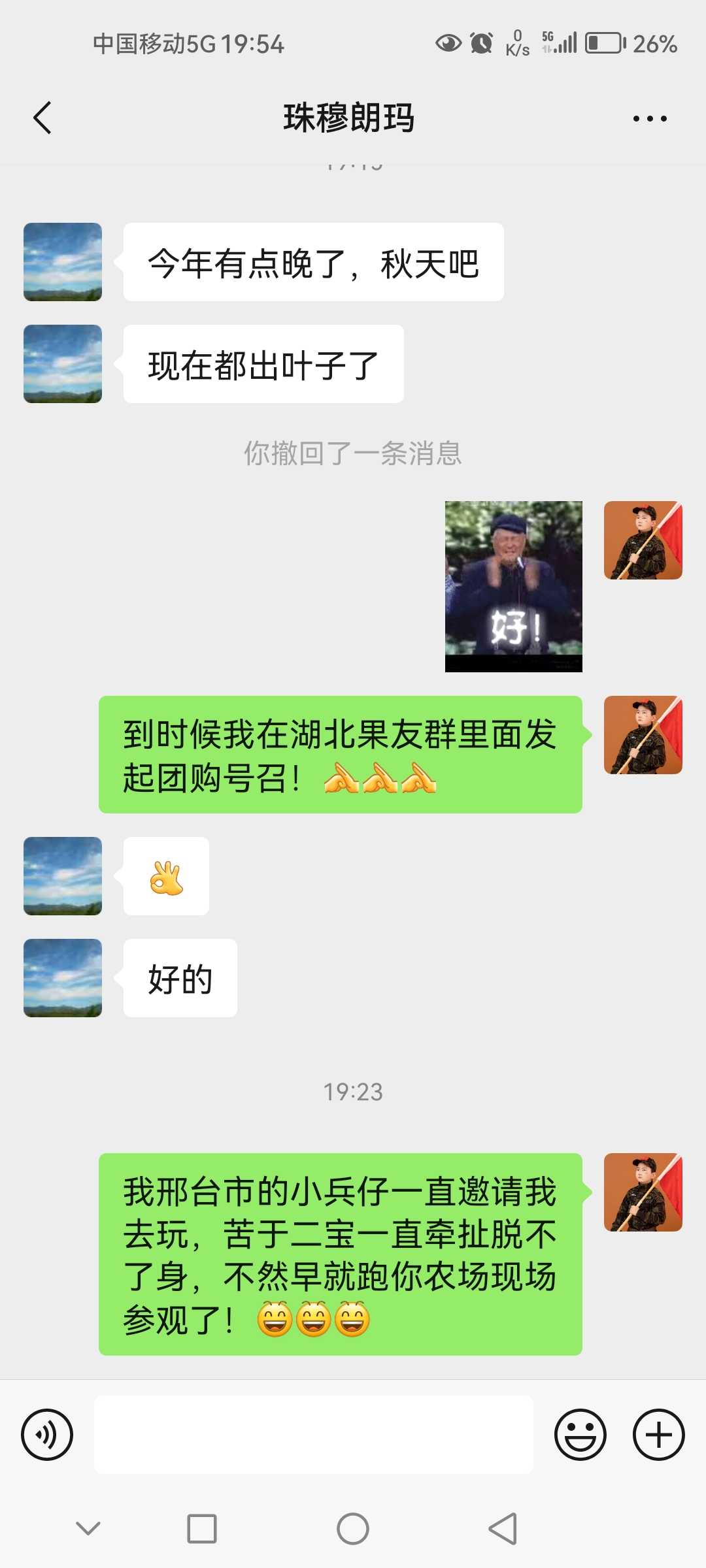Open the three-dot chat options menu
Image resolution: width=706 pixels, height=1568 pixels.
[x=650, y=118]
